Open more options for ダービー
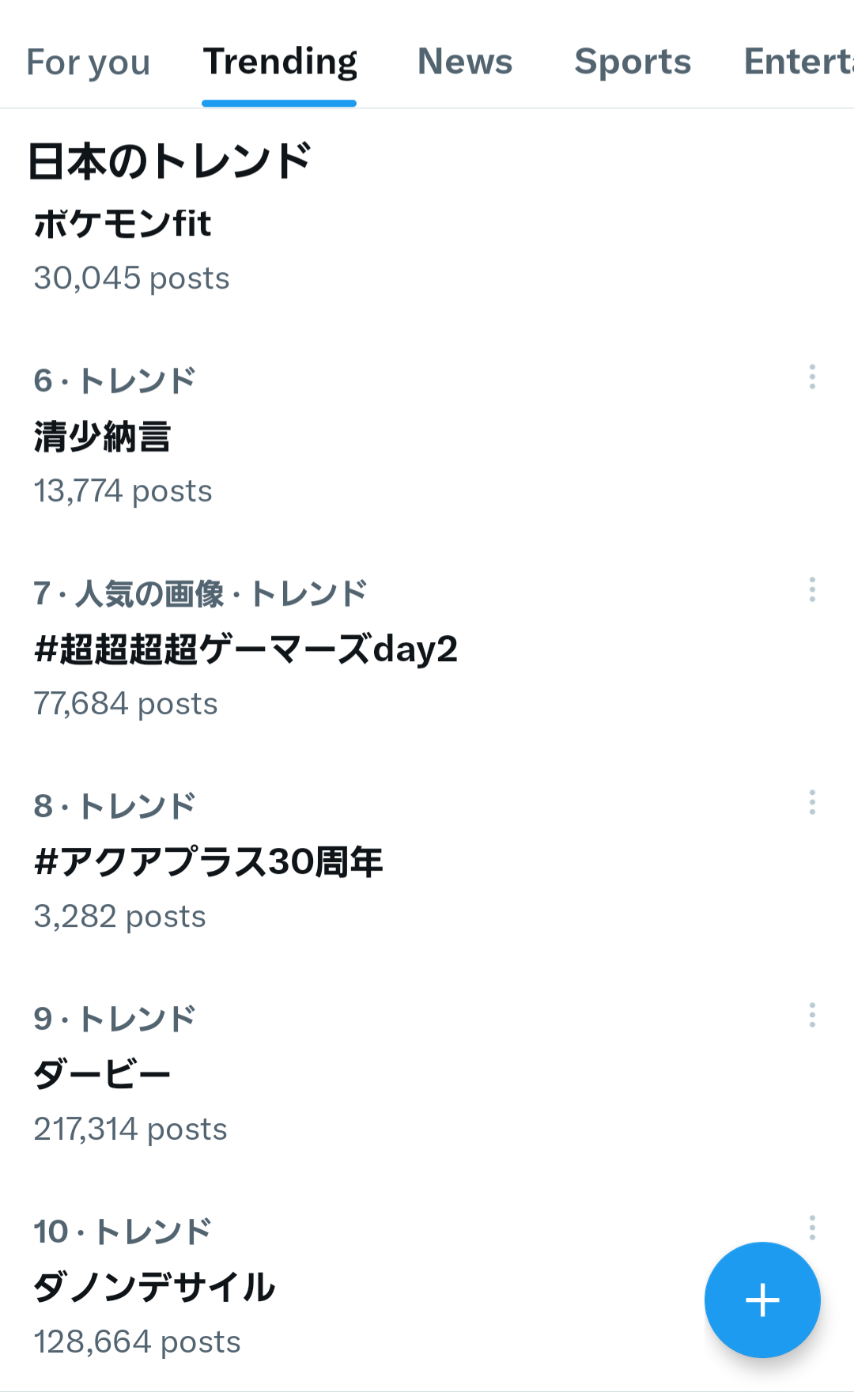 pyautogui.click(x=812, y=1015)
